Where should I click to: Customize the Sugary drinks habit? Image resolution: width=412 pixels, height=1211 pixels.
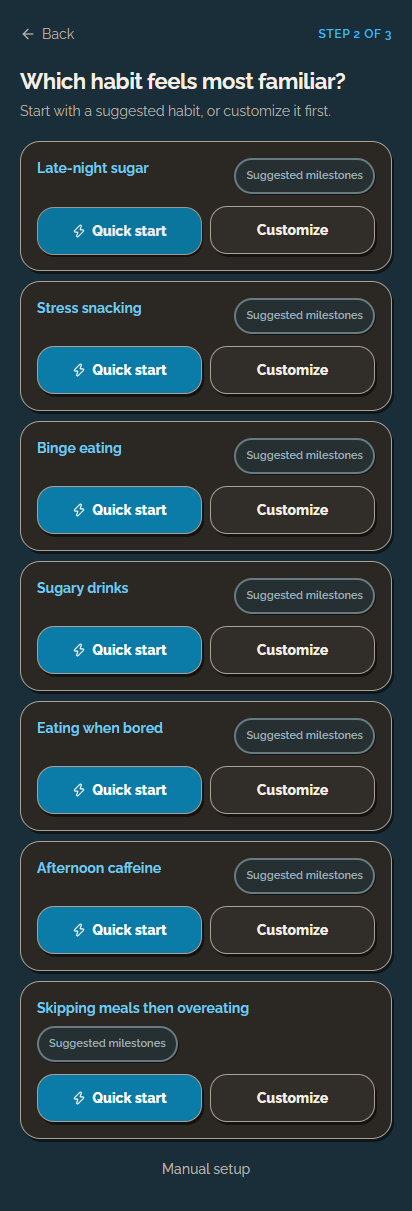click(292, 650)
